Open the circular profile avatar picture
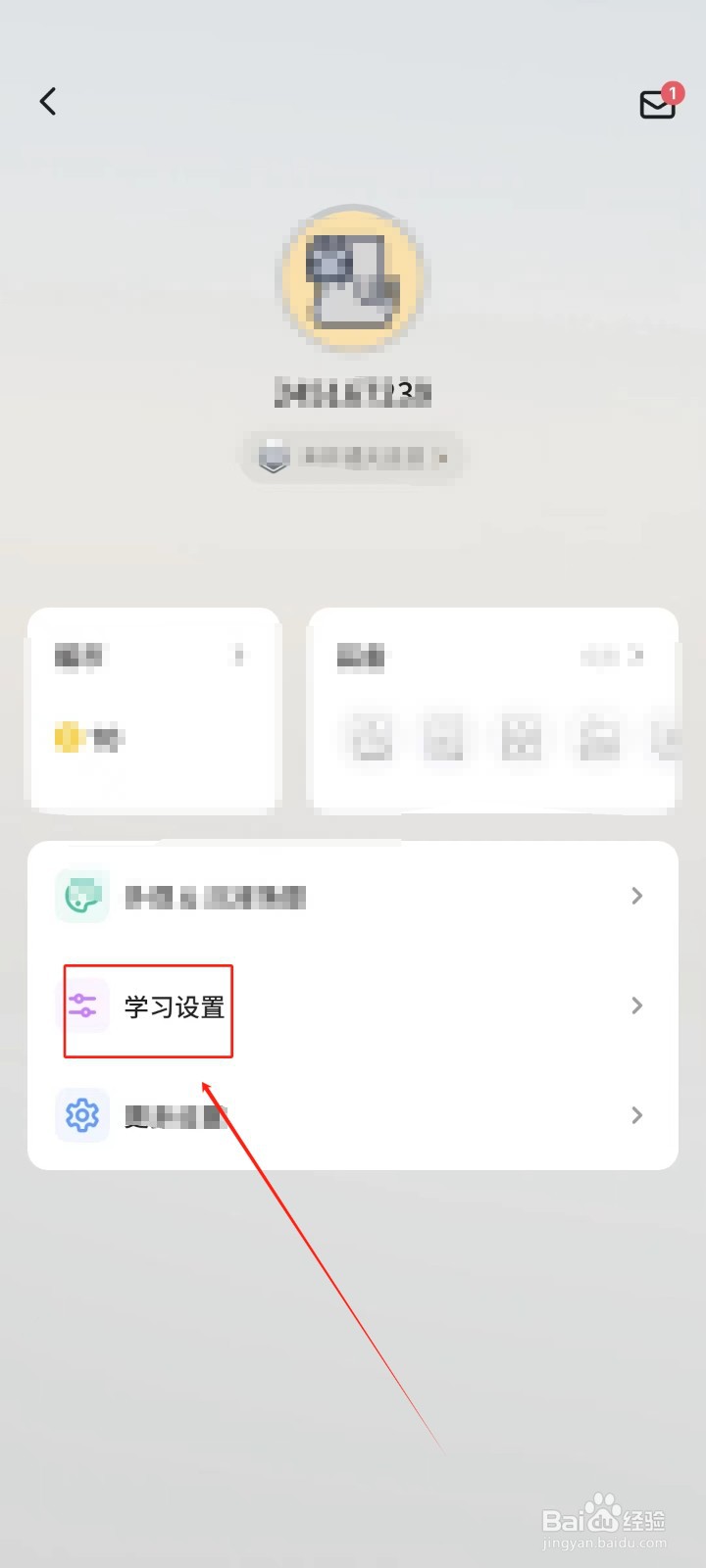706x1568 pixels. [351, 279]
